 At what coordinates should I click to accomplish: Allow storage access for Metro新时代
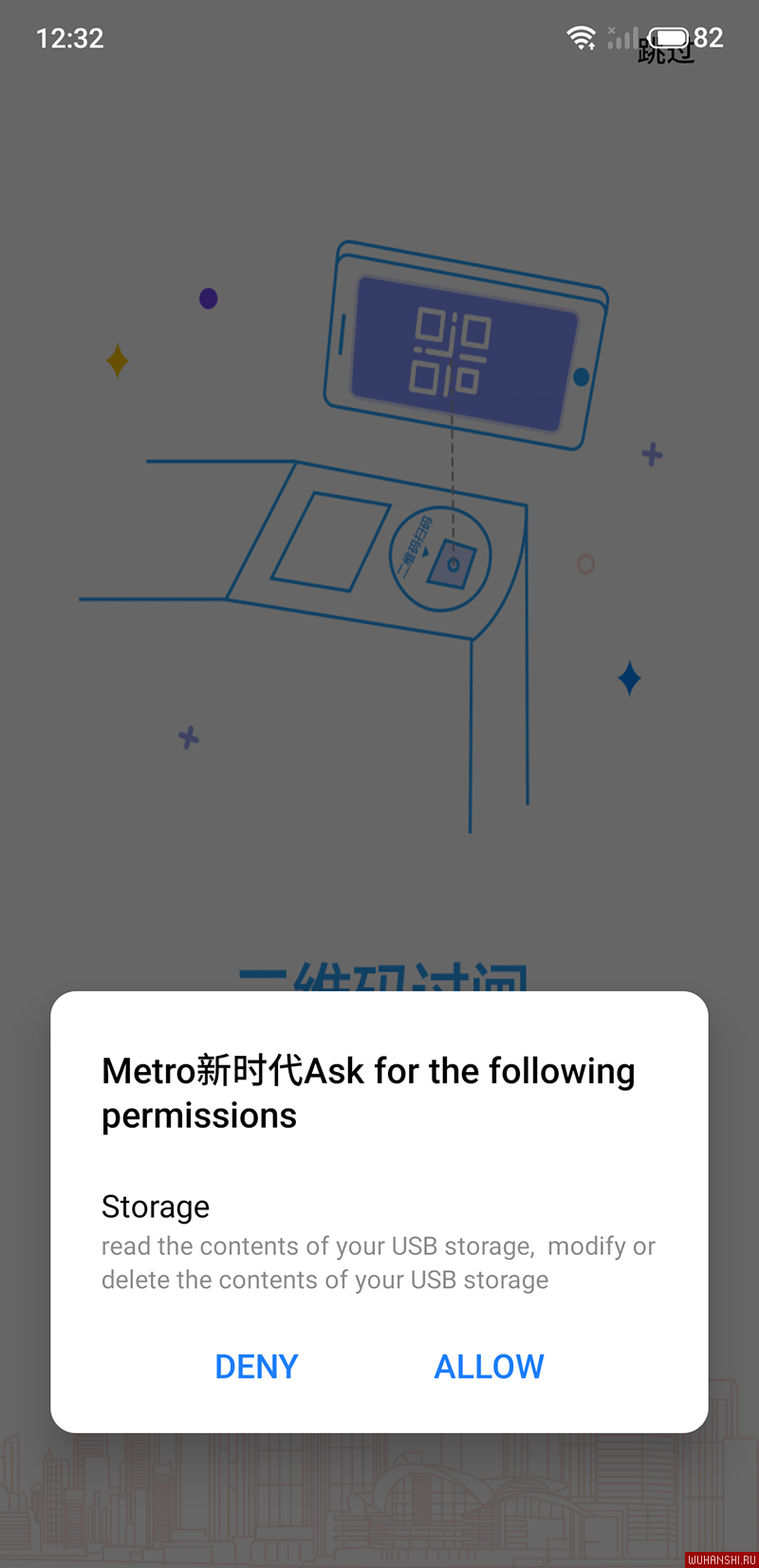489,1366
